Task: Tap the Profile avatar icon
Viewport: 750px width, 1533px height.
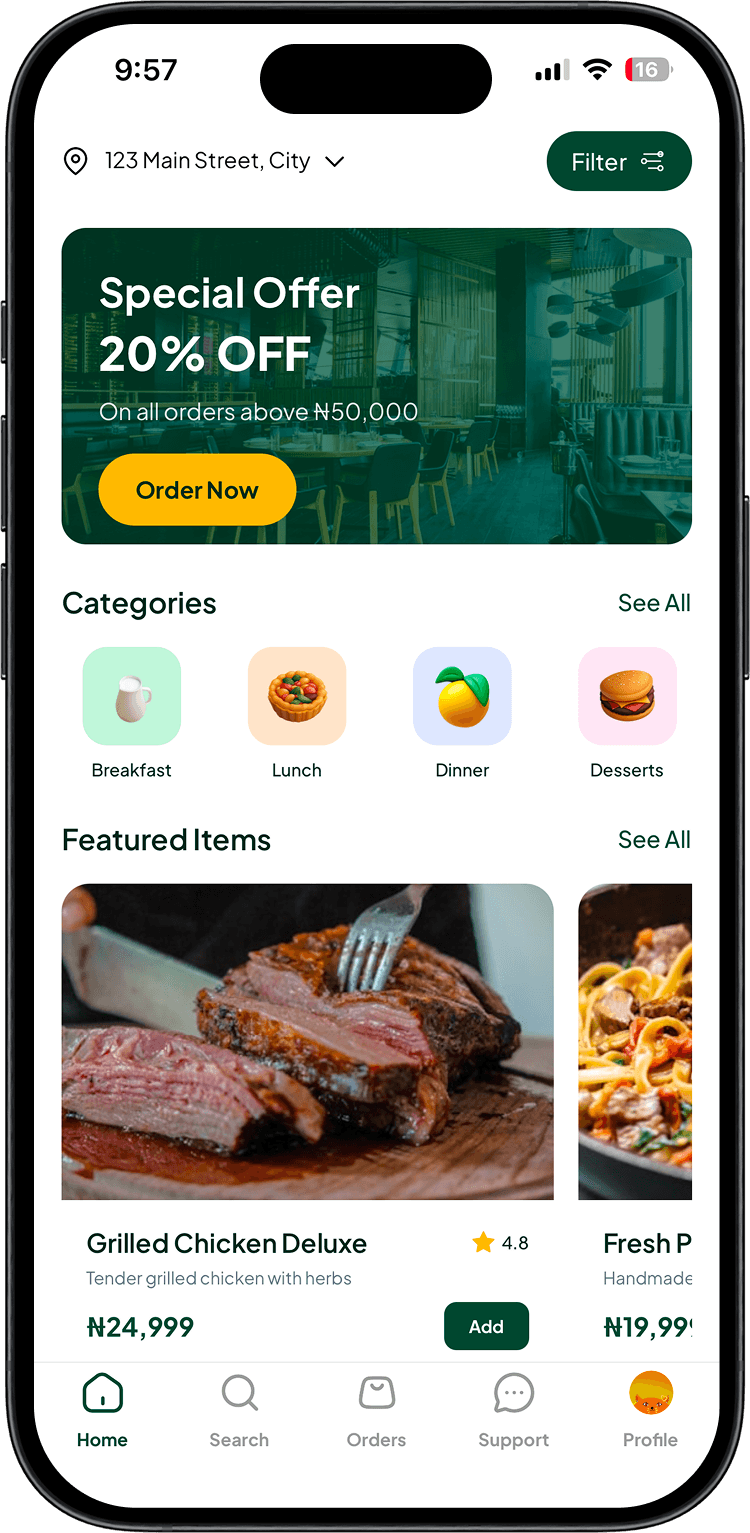Action: click(650, 1392)
